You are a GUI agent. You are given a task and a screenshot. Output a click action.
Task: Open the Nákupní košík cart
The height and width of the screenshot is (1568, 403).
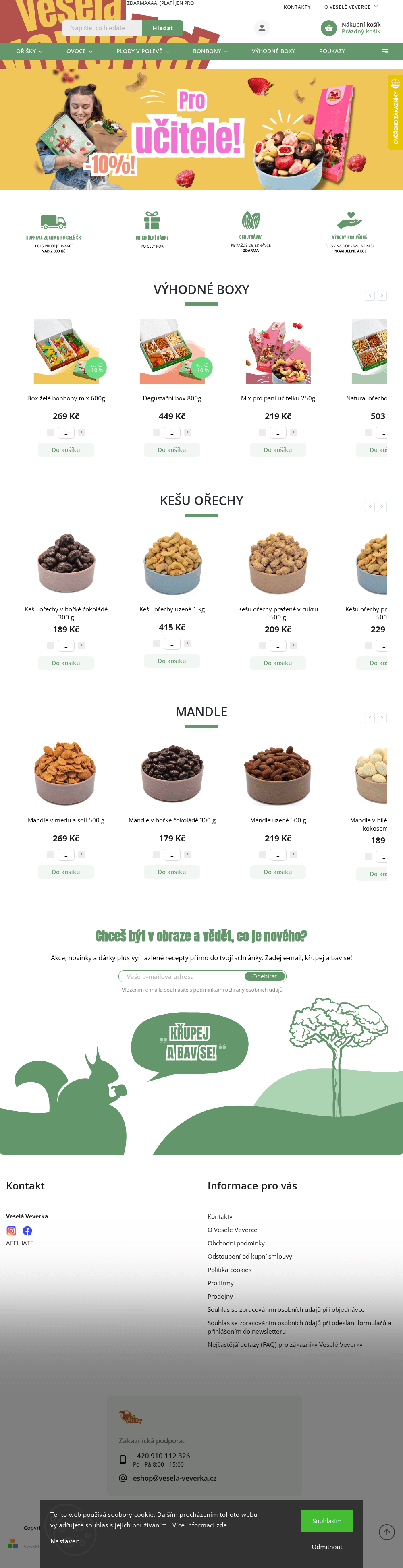pyautogui.click(x=351, y=28)
